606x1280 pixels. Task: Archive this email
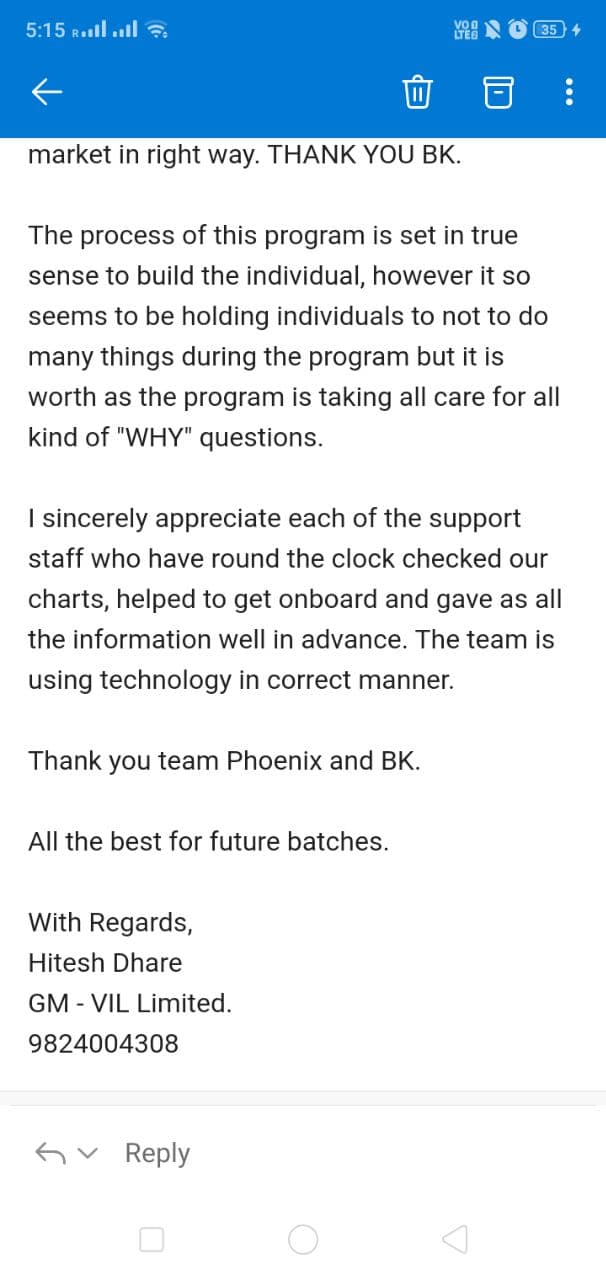click(x=497, y=93)
